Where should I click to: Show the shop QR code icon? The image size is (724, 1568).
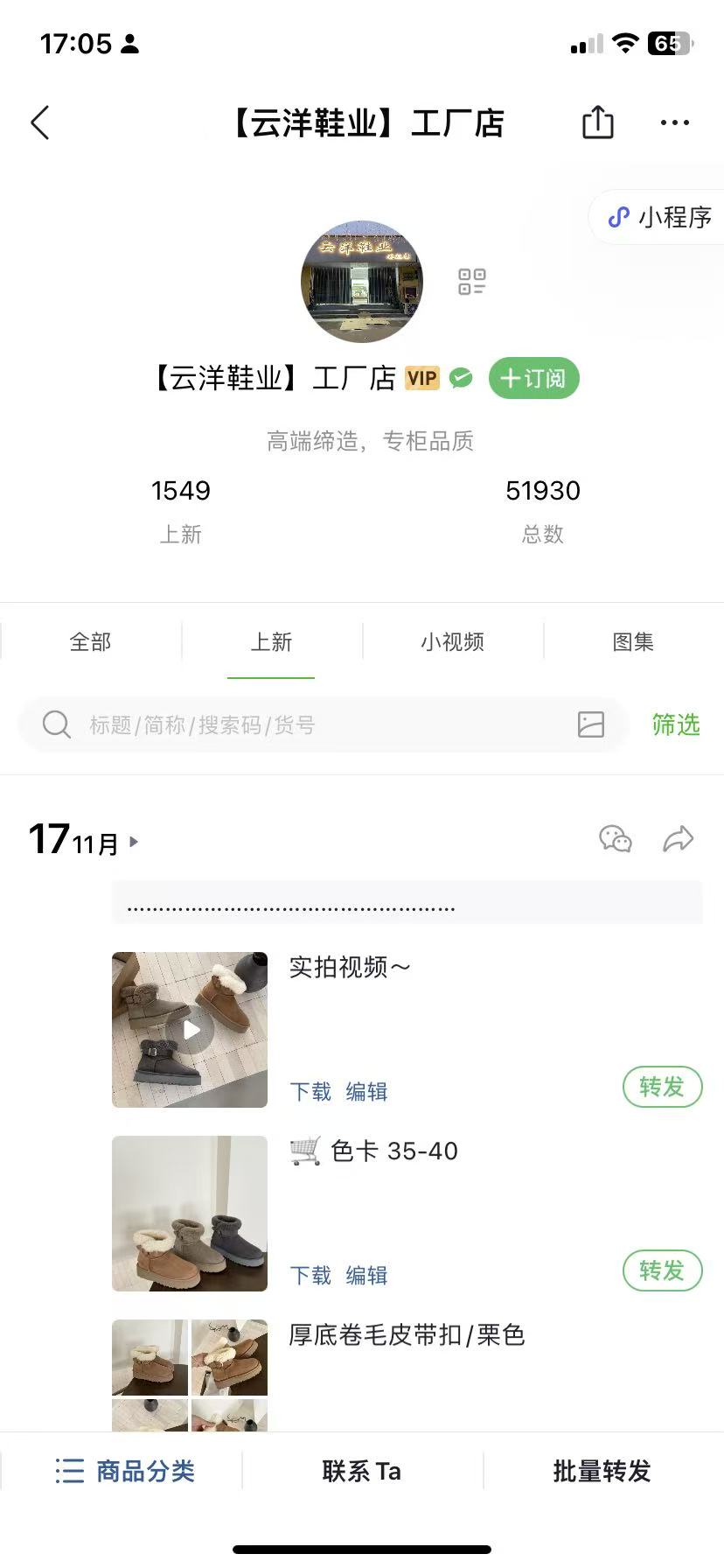472,282
